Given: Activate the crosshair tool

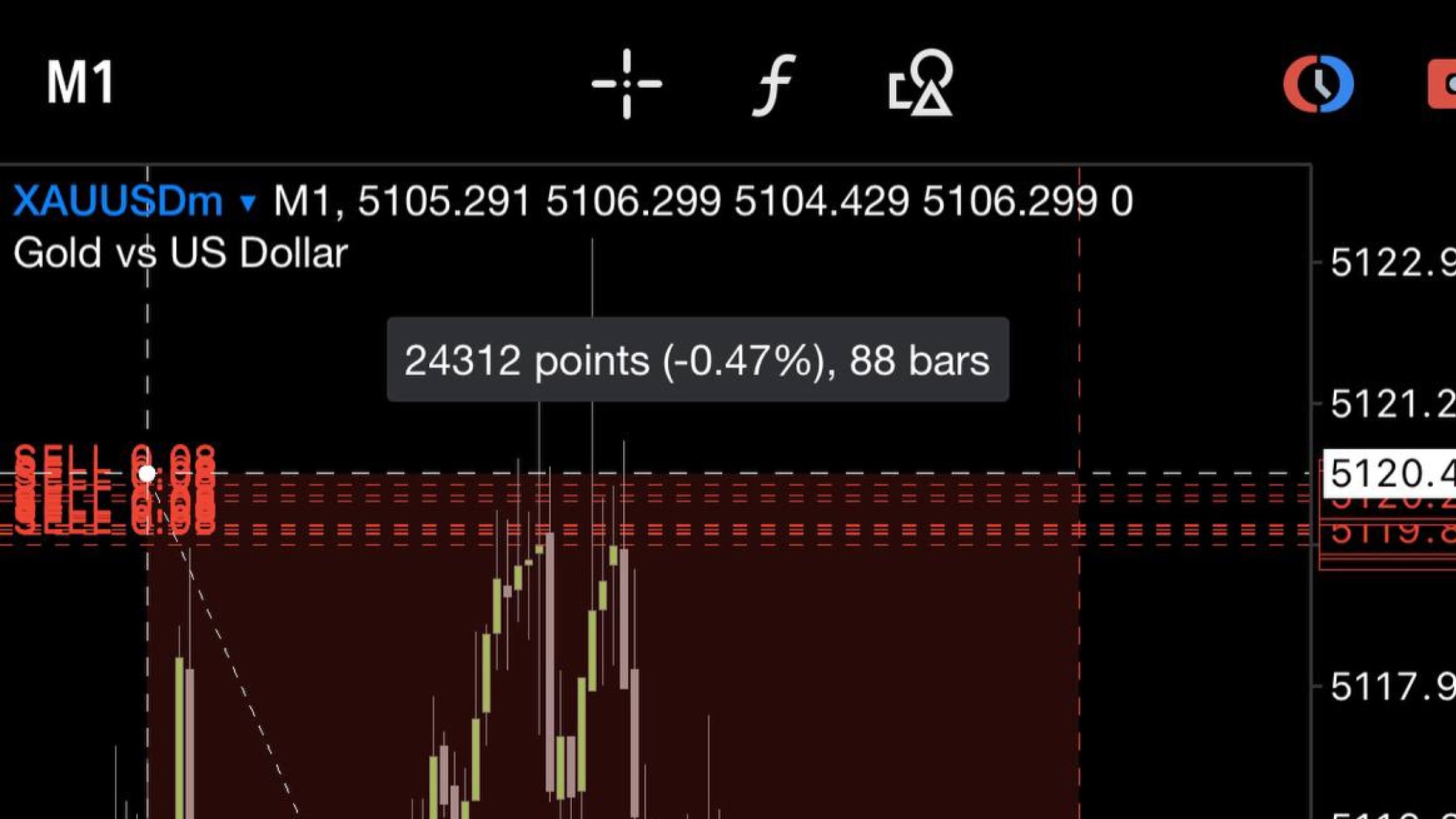Looking at the screenshot, I should [x=627, y=84].
